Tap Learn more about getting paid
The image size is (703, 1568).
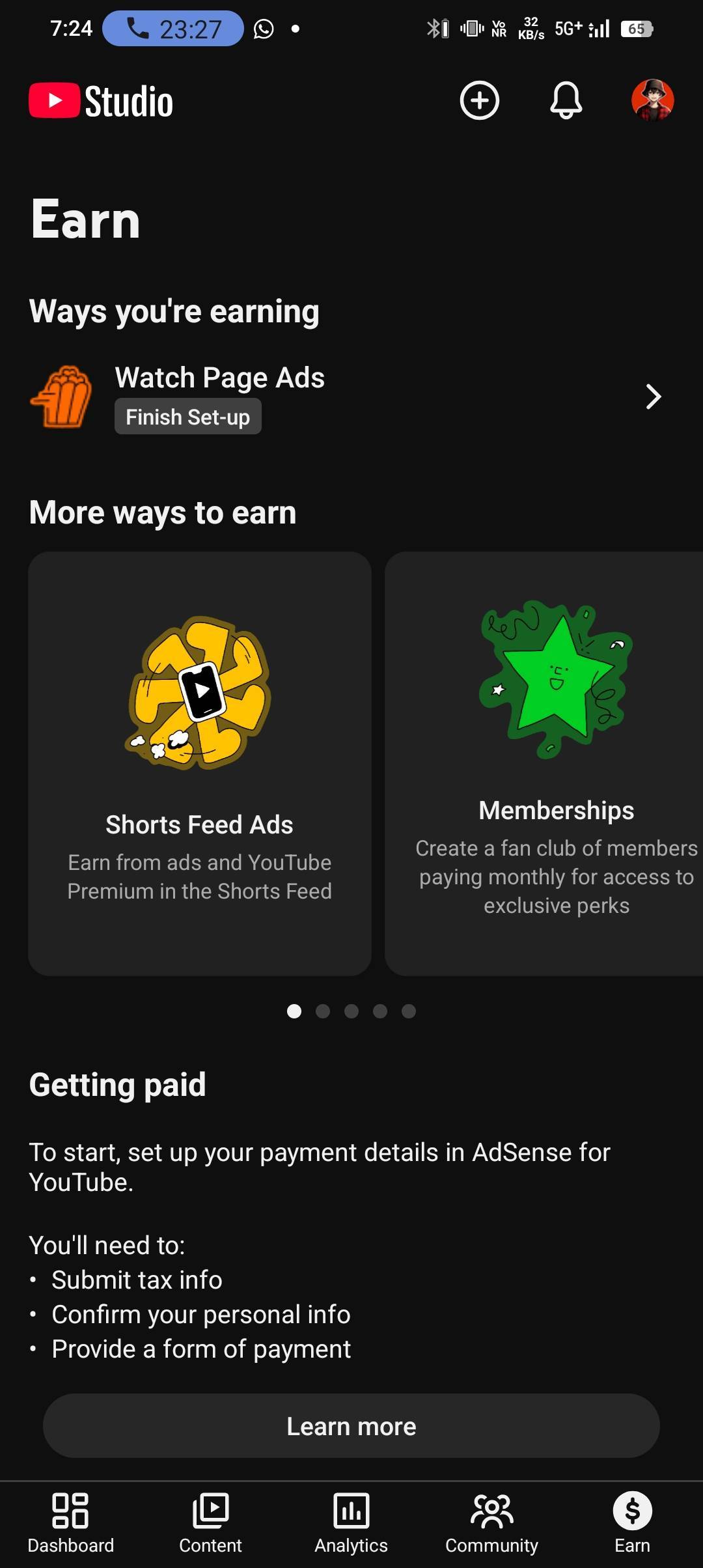(351, 1426)
